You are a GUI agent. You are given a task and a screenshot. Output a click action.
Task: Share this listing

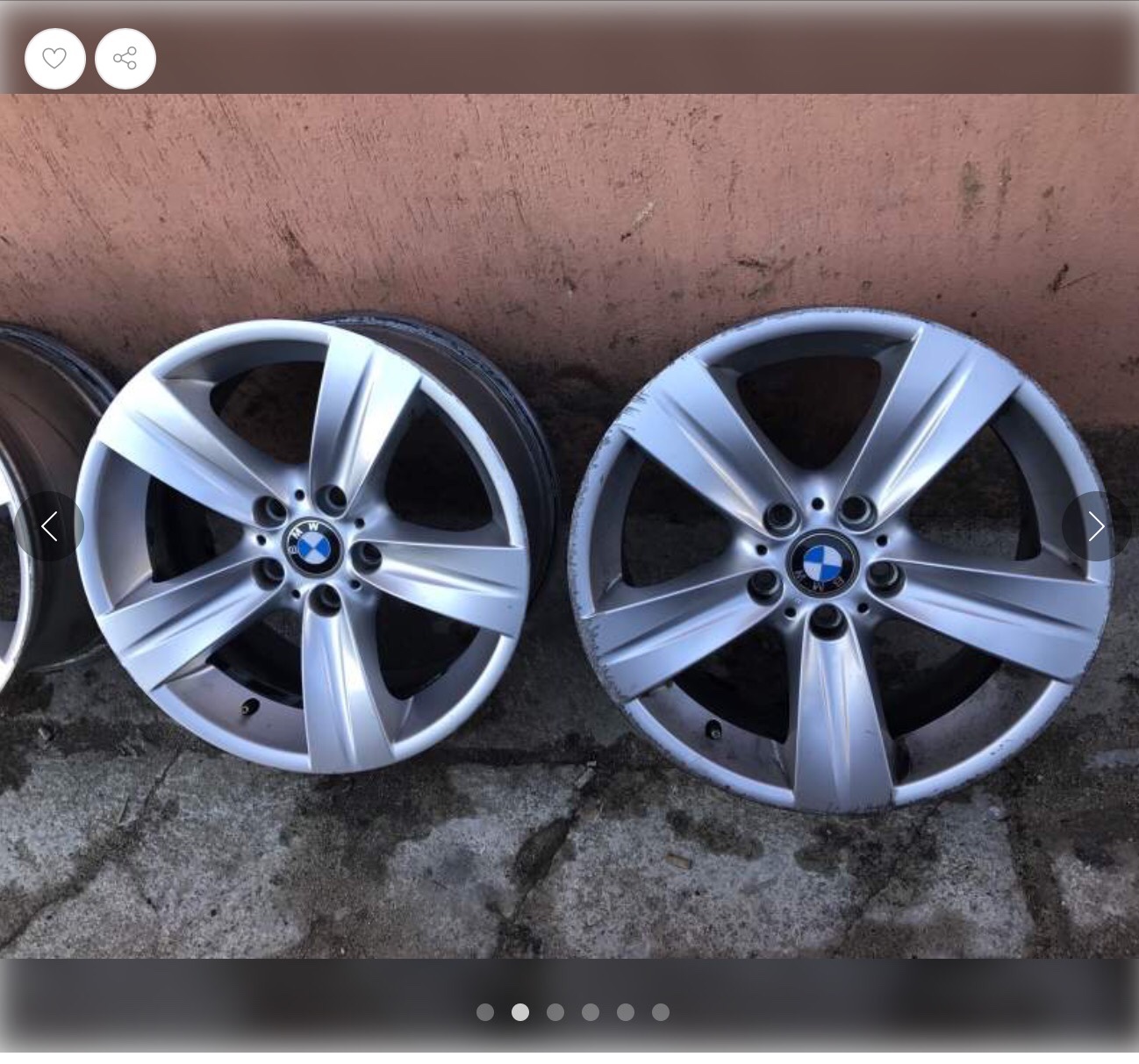coord(125,59)
